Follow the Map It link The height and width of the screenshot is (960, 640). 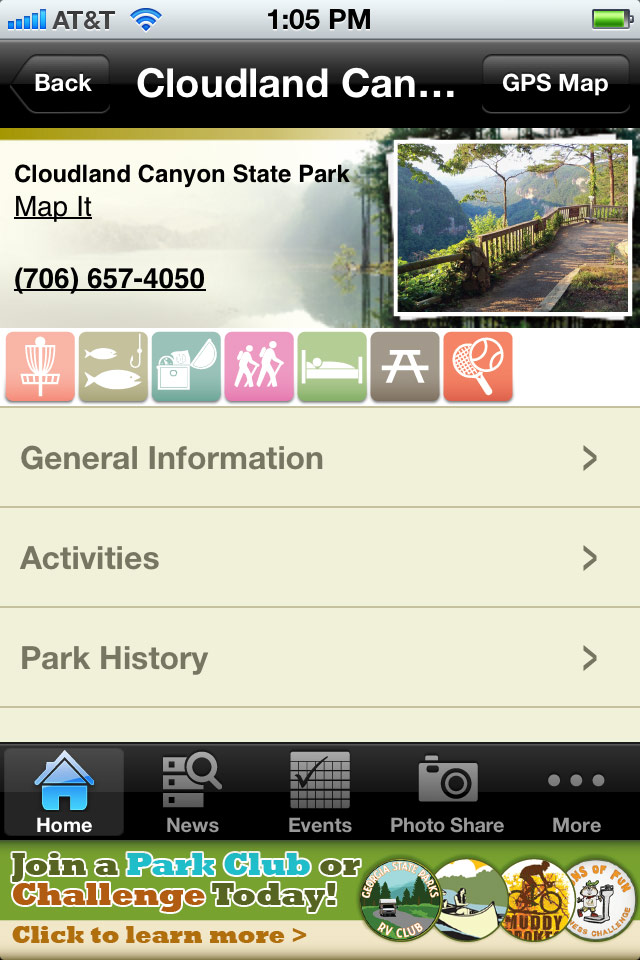(53, 207)
